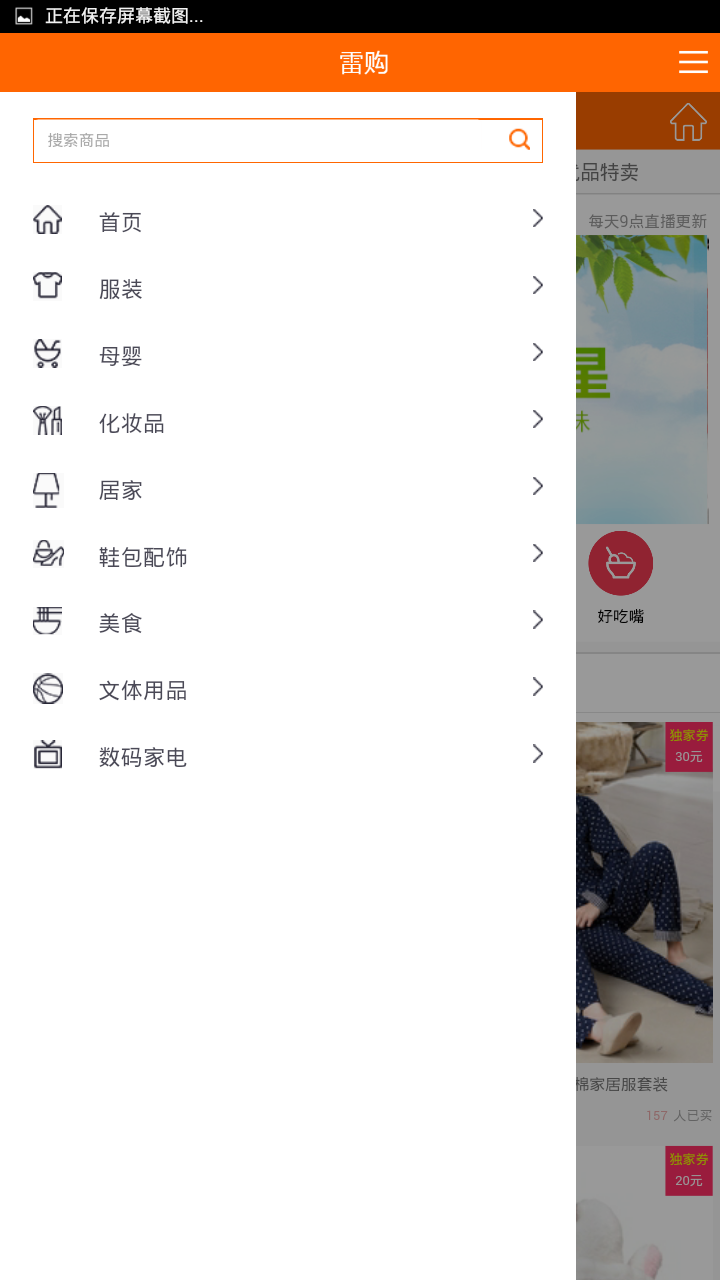
Task: Go to the 化妆品 category
Action: pyautogui.click(x=288, y=422)
